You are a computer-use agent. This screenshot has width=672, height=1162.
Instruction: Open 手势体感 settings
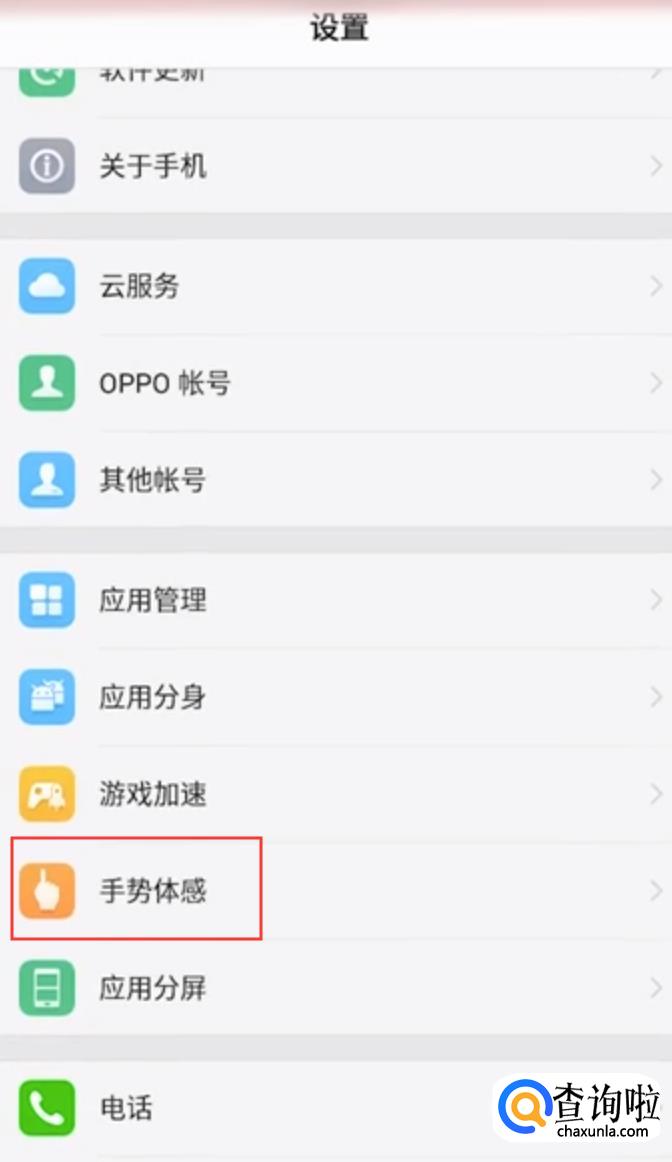point(336,891)
